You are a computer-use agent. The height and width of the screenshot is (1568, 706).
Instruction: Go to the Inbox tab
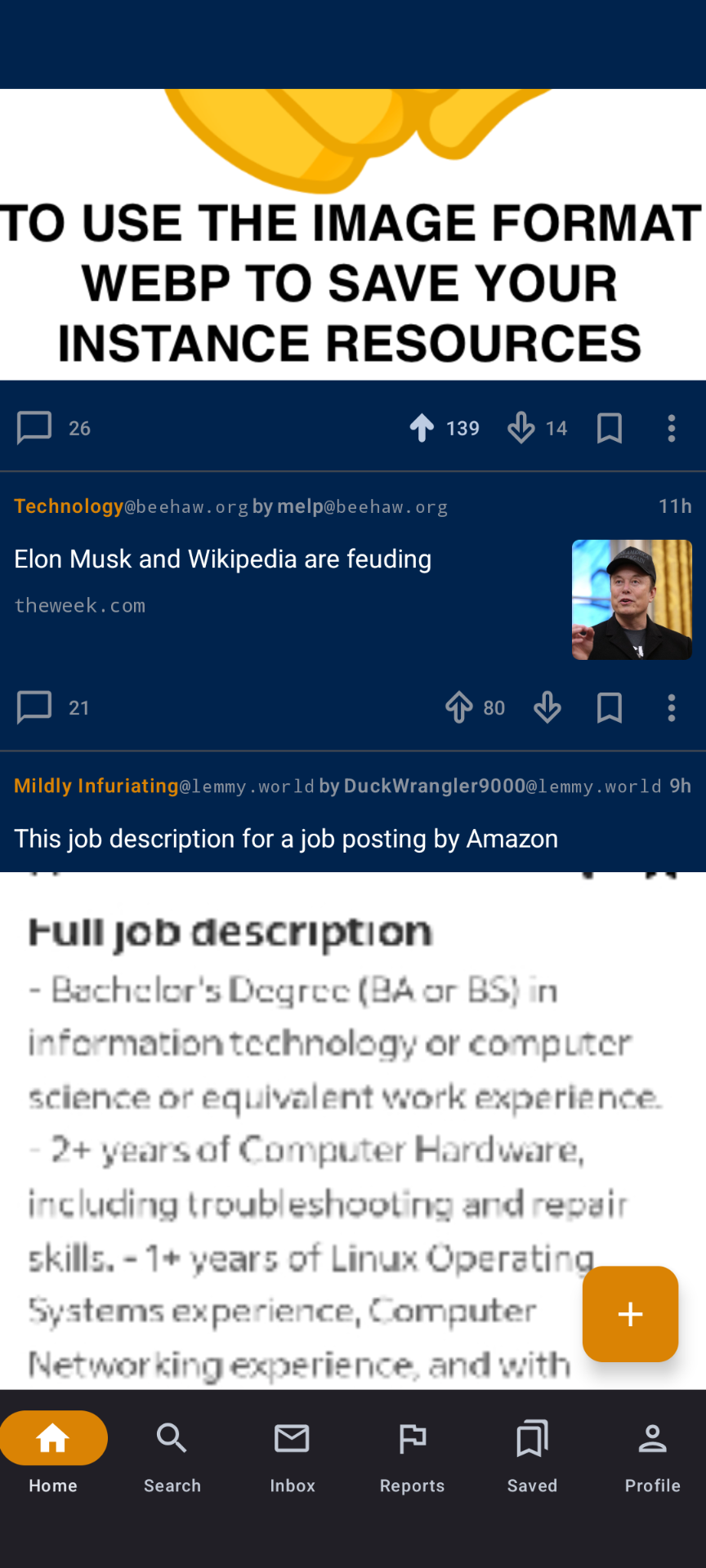coord(292,1455)
